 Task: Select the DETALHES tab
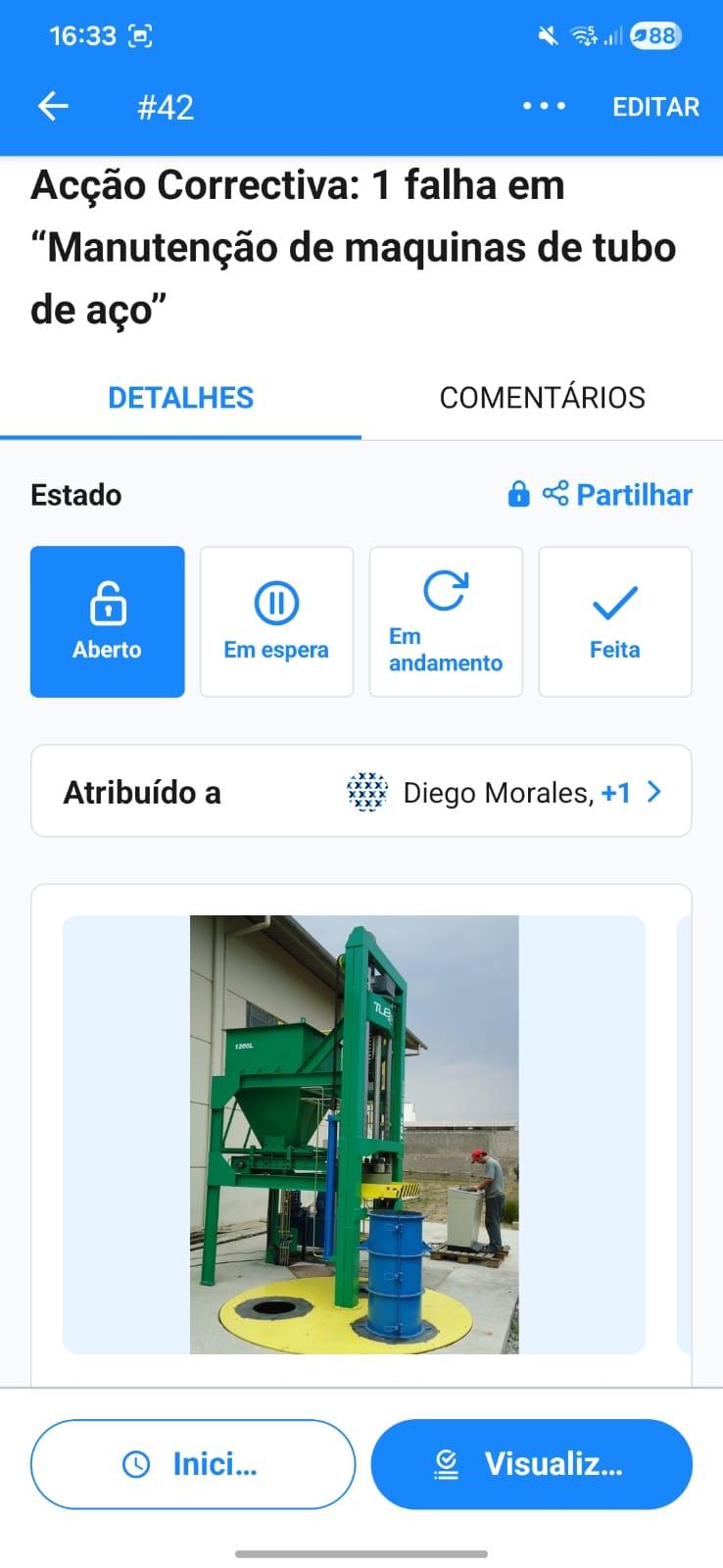click(180, 397)
